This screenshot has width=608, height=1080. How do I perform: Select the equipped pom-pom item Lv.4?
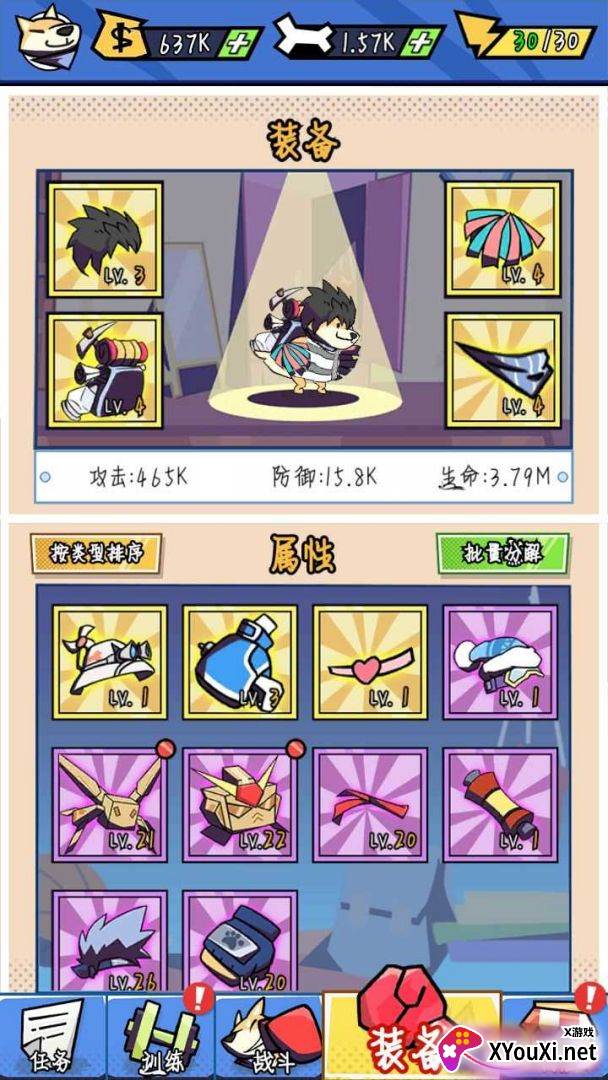coord(503,239)
